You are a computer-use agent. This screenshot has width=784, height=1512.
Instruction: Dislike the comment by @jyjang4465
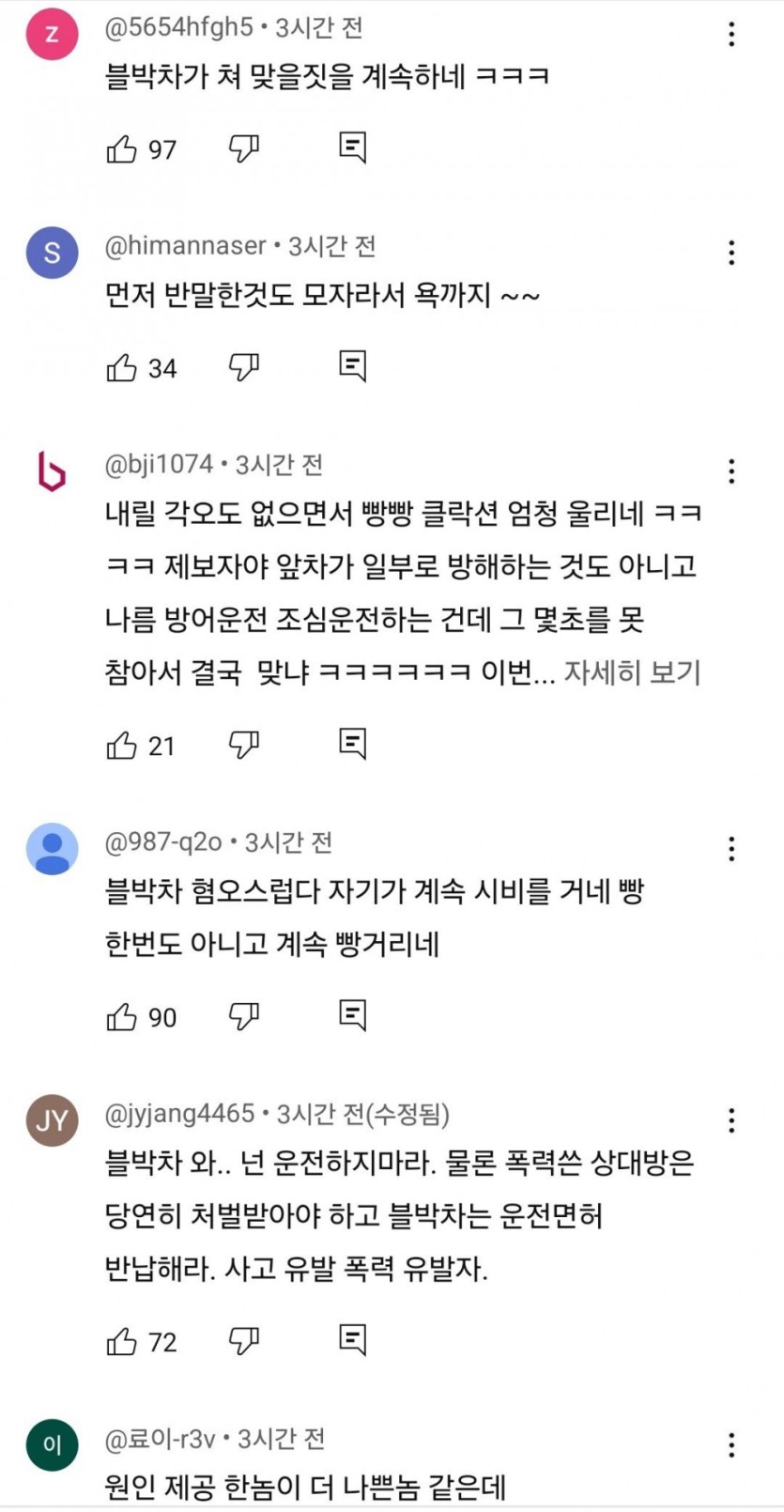pyautogui.click(x=244, y=1341)
